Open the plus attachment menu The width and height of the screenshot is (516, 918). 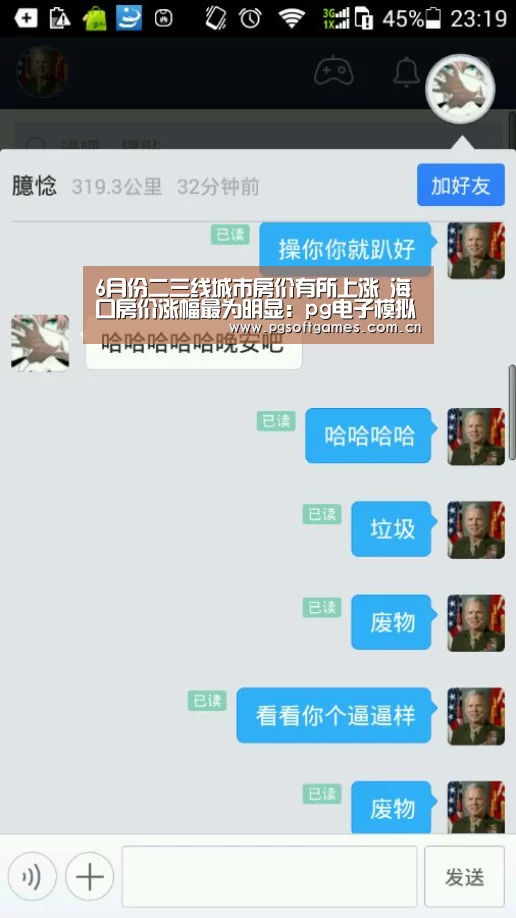(89, 876)
